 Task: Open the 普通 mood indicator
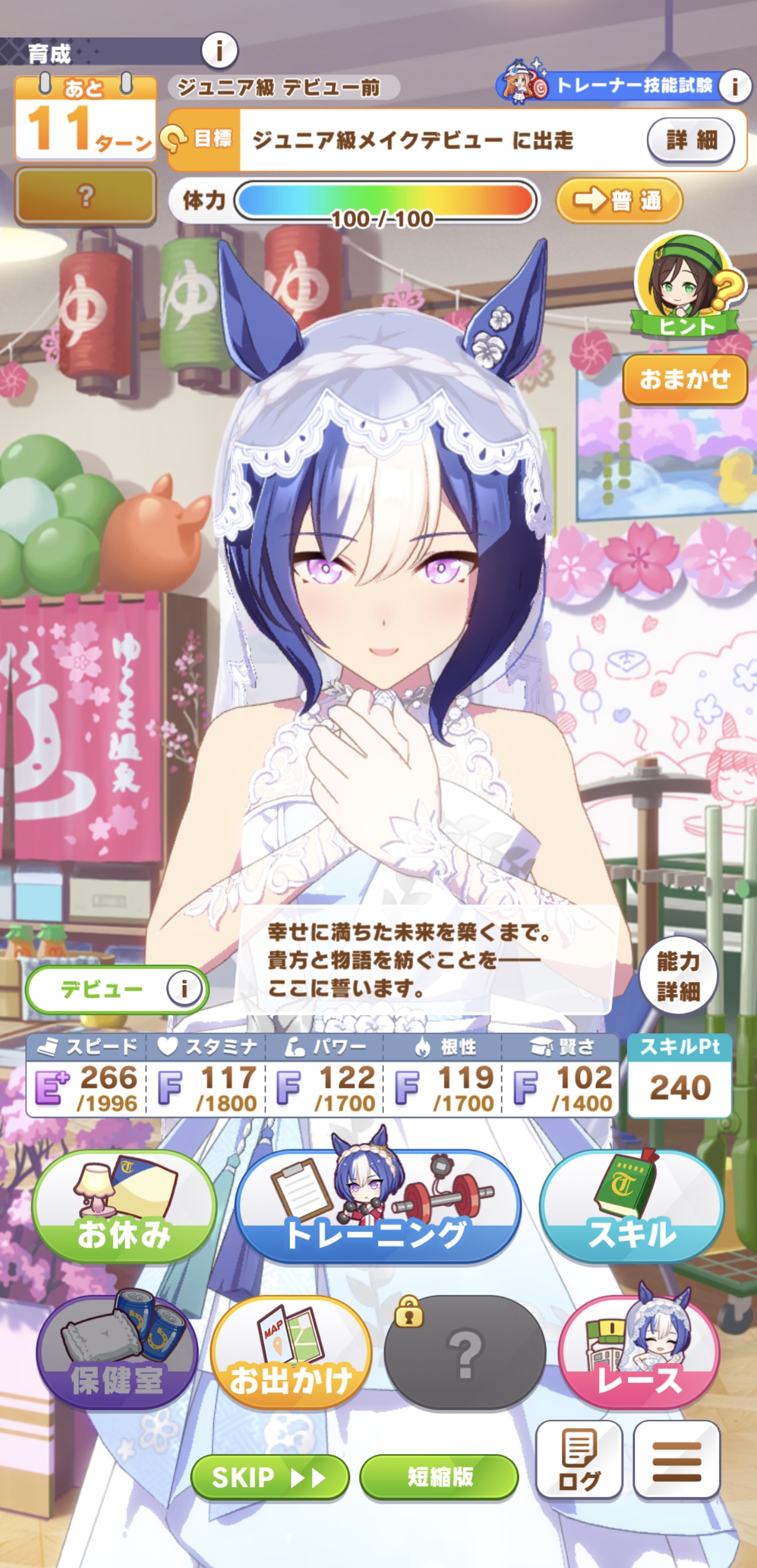point(619,200)
